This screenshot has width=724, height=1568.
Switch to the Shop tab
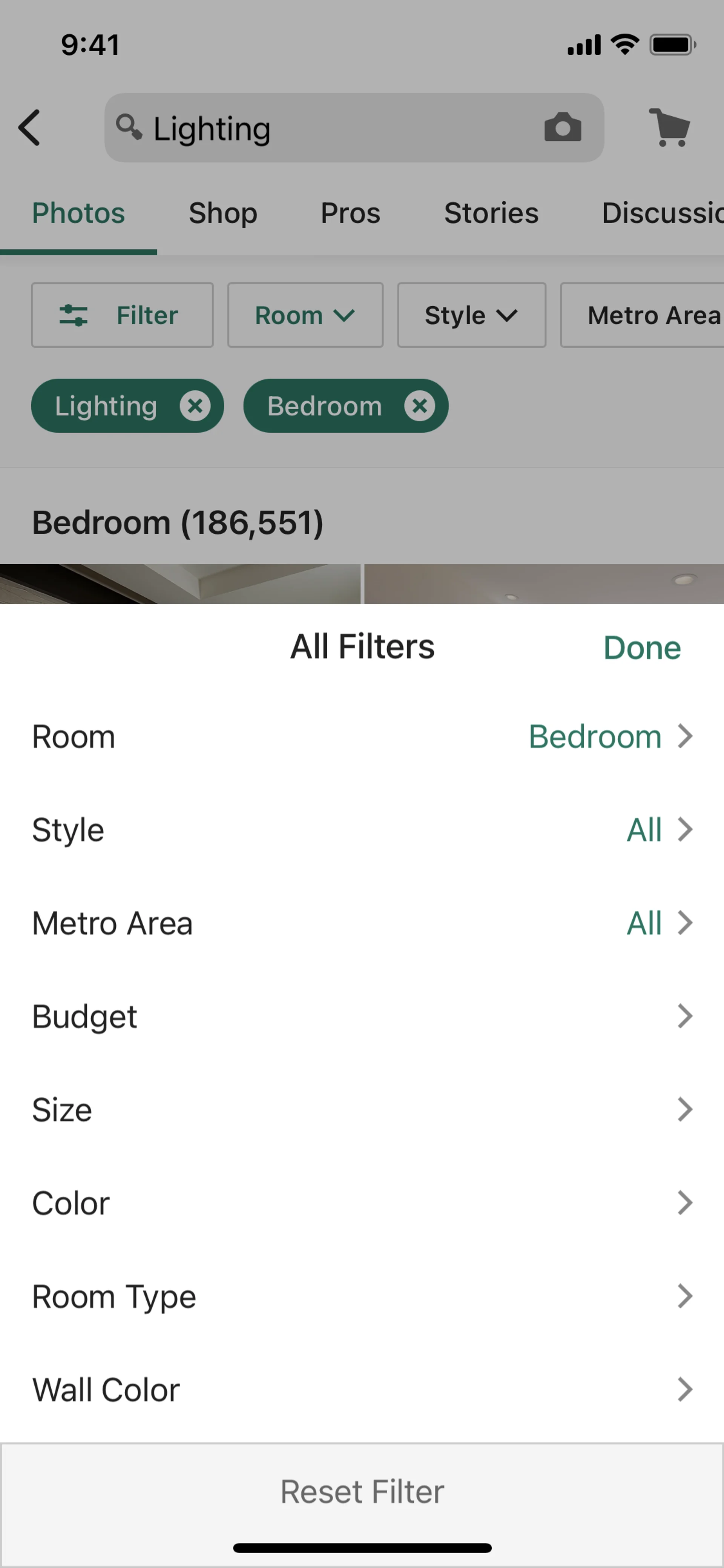223,213
